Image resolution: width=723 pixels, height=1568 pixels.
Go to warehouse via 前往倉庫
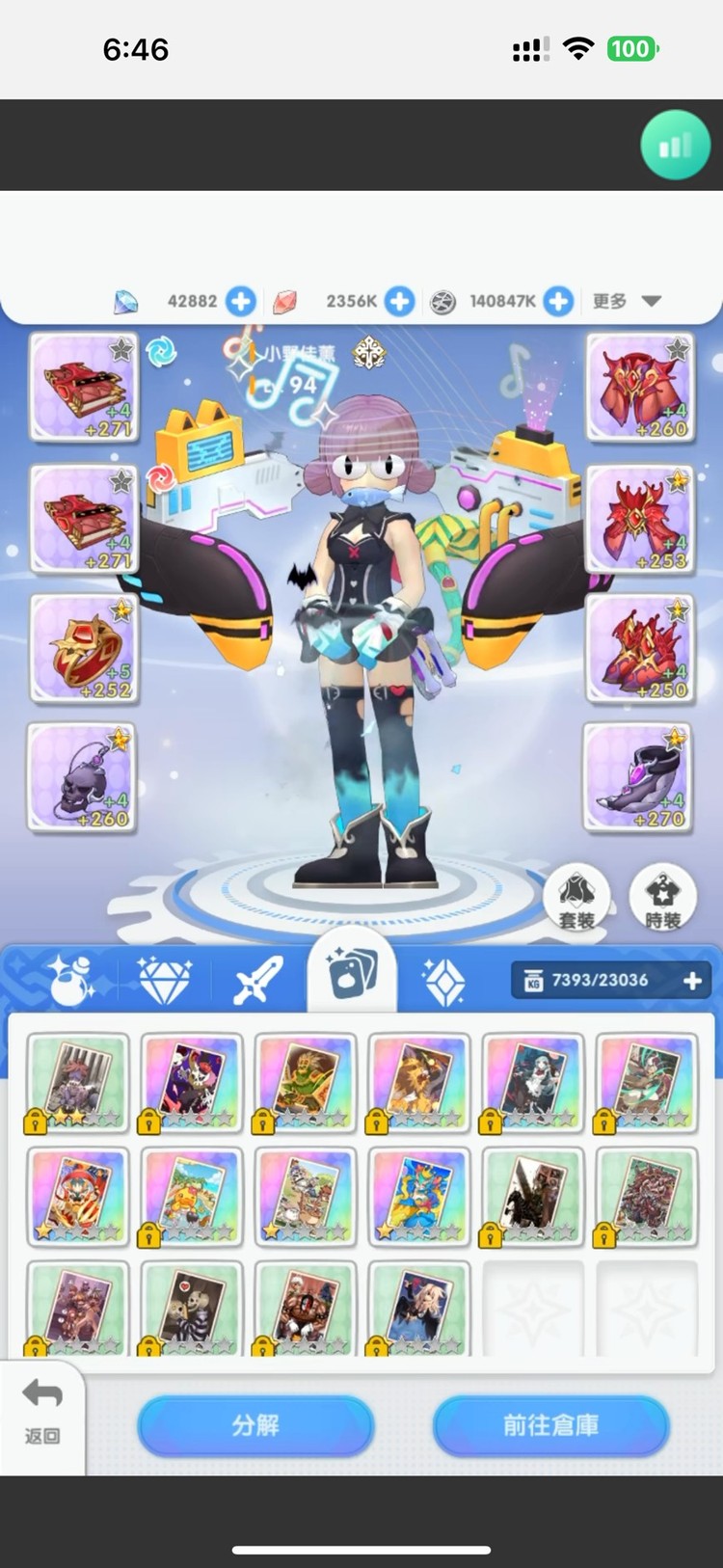click(550, 1425)
